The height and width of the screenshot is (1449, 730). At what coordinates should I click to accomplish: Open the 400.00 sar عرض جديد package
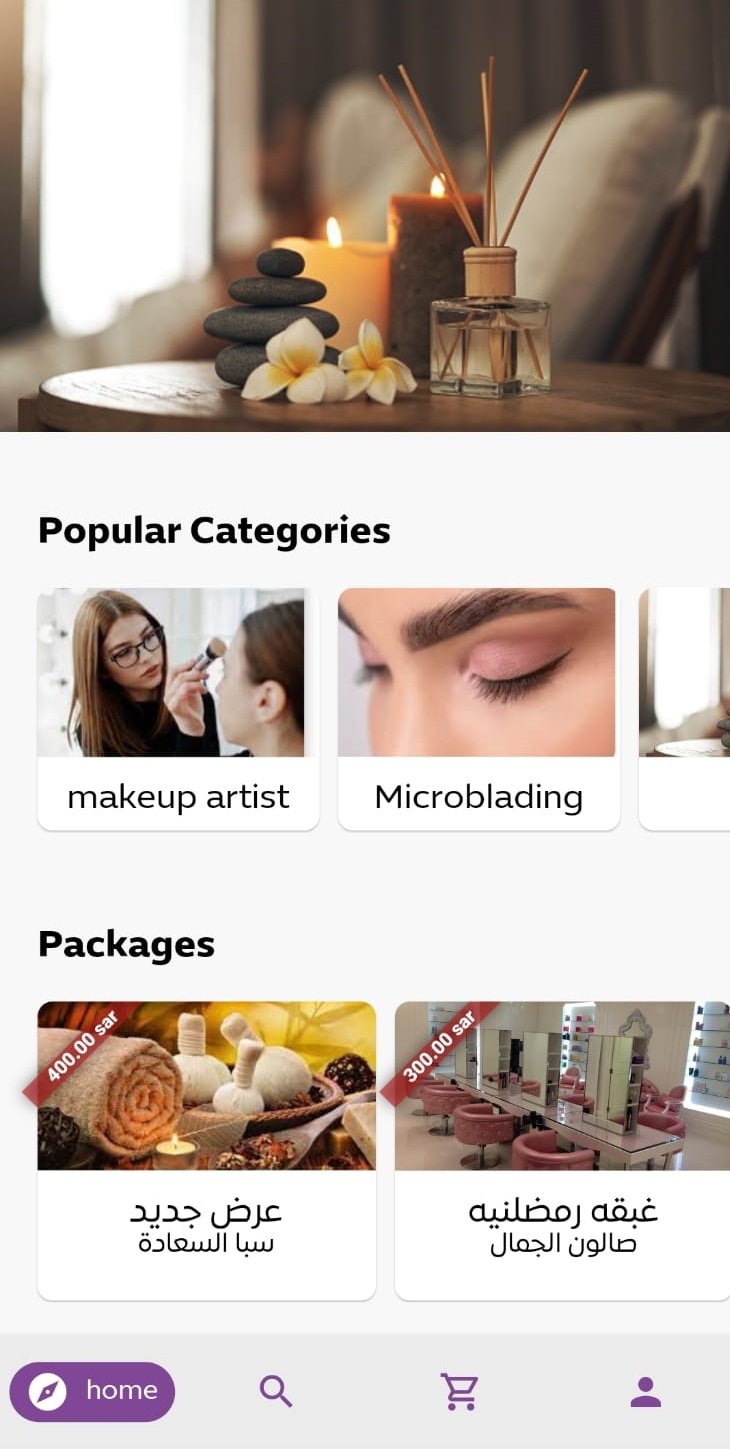click(207, 1151)
